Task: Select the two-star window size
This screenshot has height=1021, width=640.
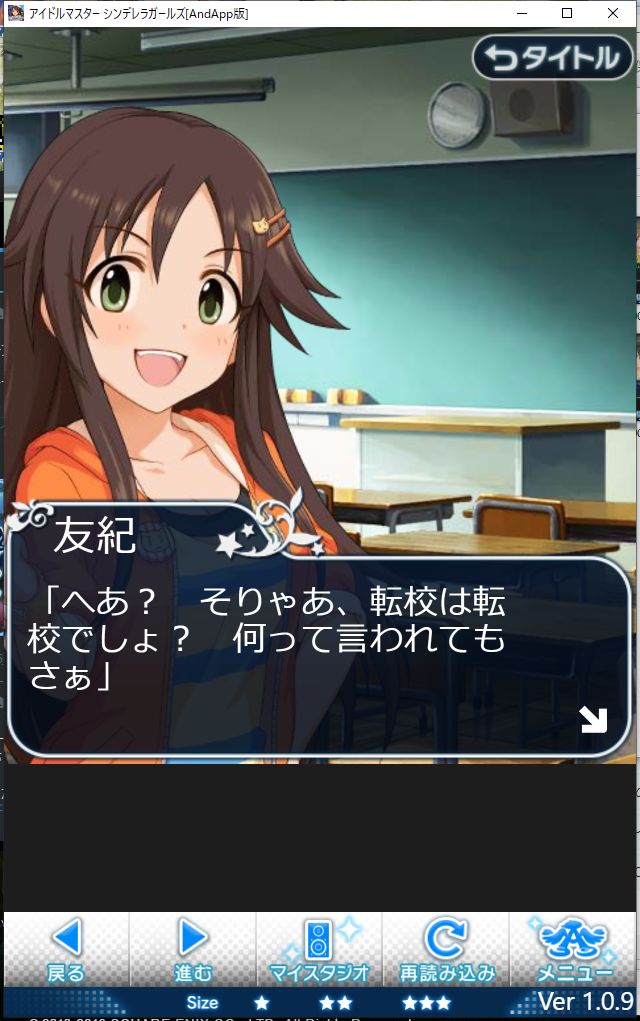Action: pyautogui.click(x=335, y=1002)
